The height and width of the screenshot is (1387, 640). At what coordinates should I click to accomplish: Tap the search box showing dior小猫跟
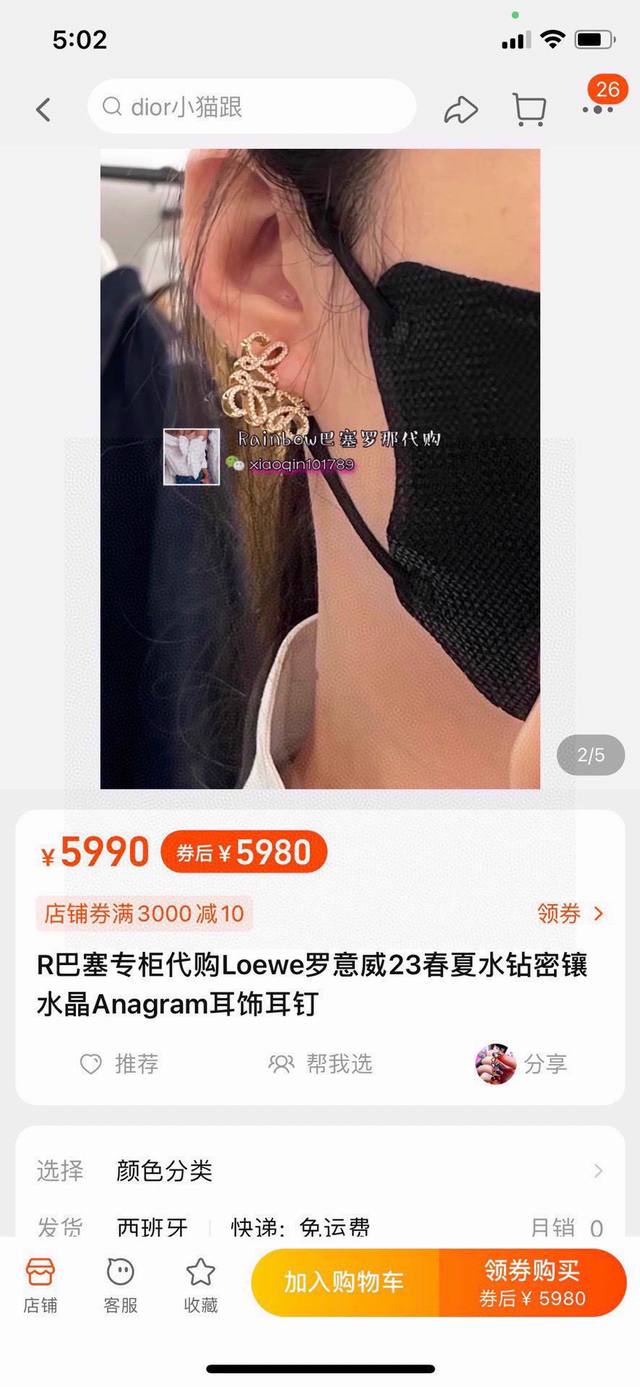(x=251, y=107)
